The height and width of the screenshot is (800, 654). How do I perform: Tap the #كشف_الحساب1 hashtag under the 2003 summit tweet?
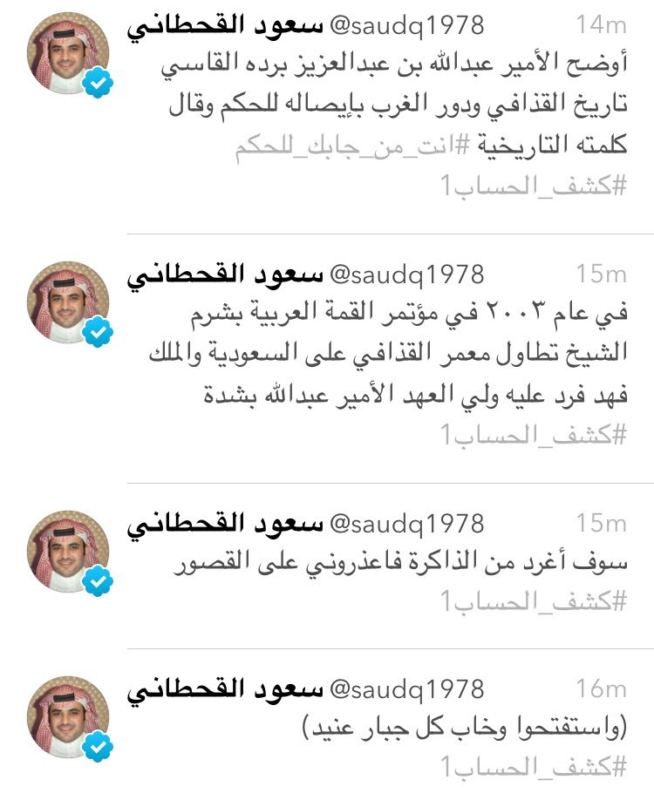tap(532, 433)
